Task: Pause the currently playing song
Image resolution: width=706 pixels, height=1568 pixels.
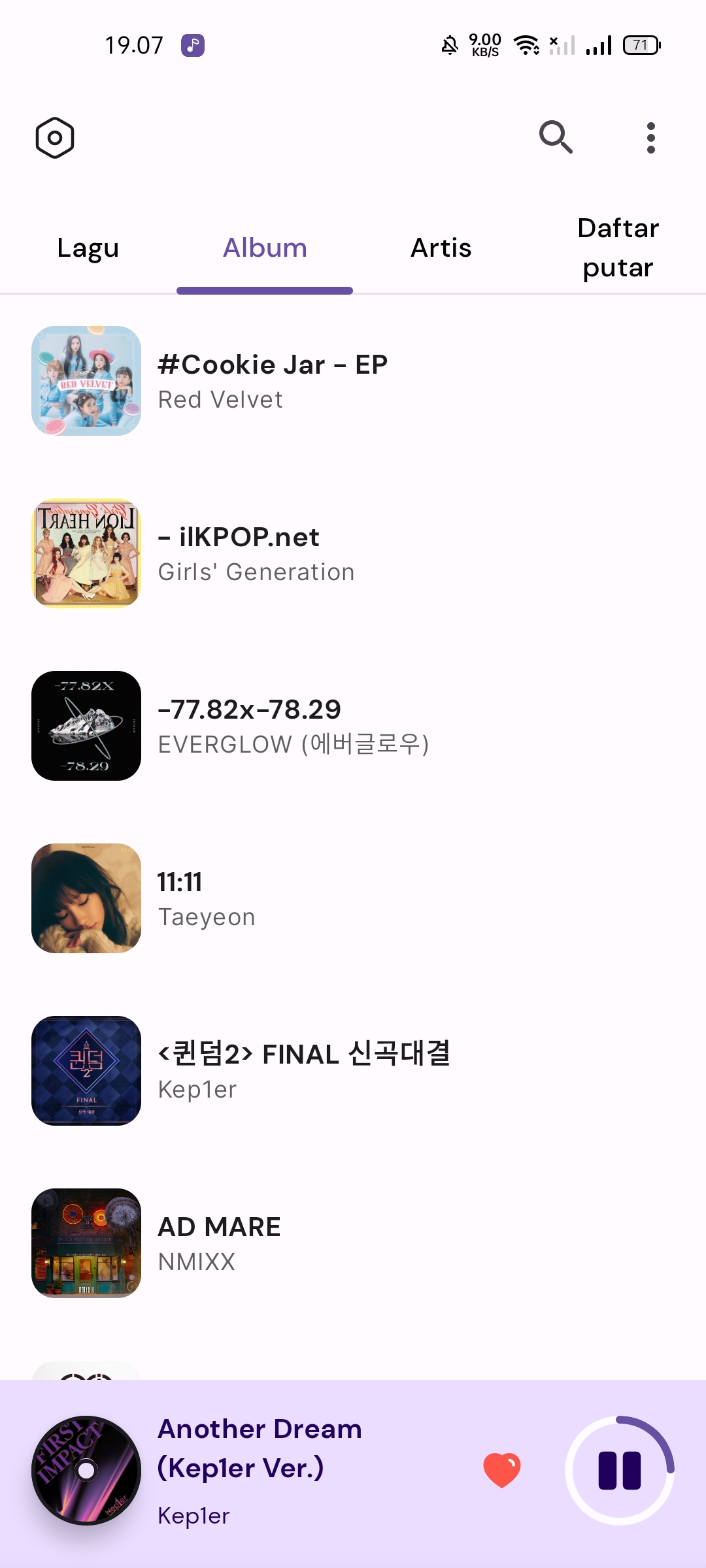Action: [x=619, y=1470]
